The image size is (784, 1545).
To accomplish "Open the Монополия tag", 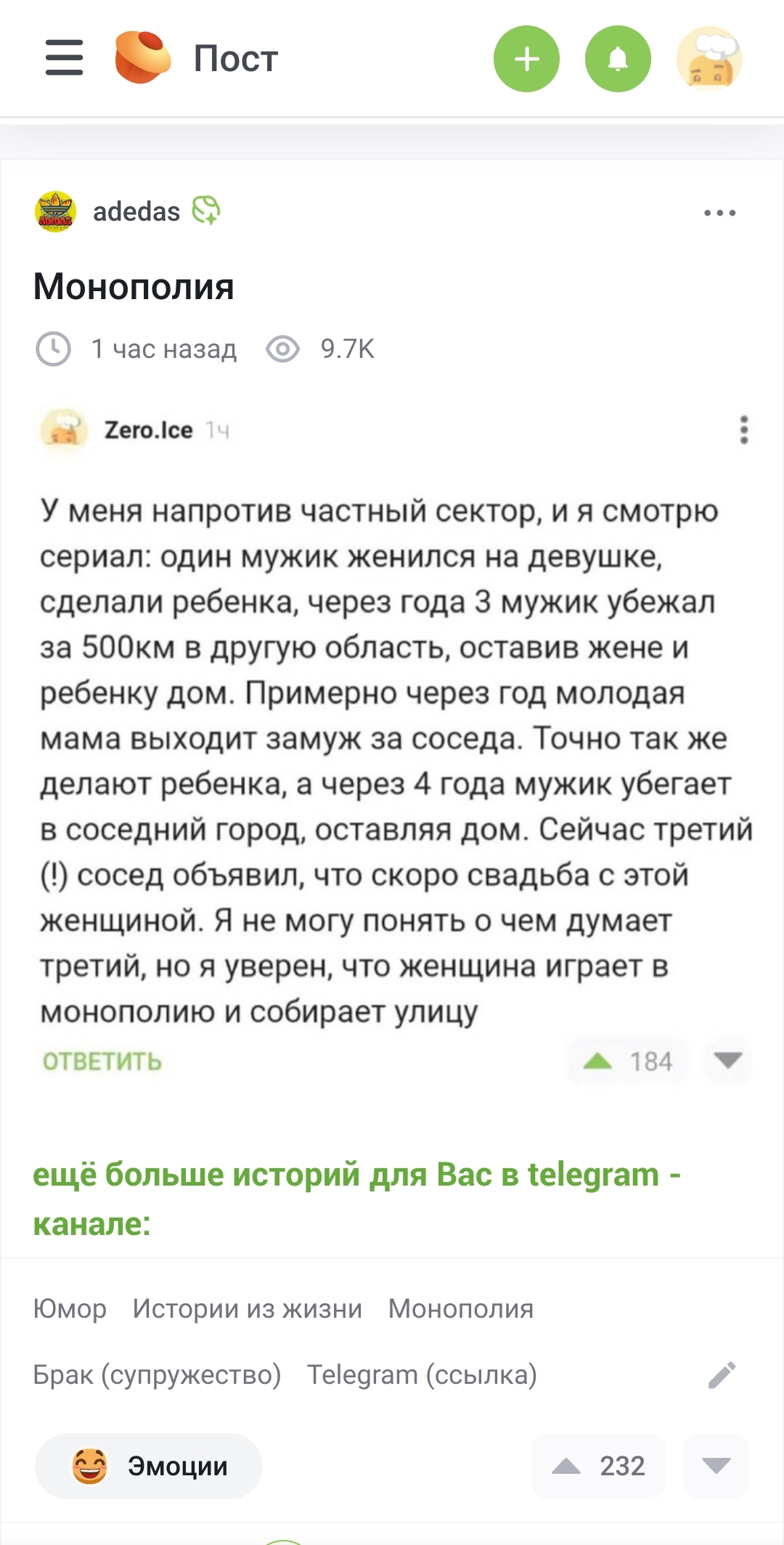I will [460, 1308].
